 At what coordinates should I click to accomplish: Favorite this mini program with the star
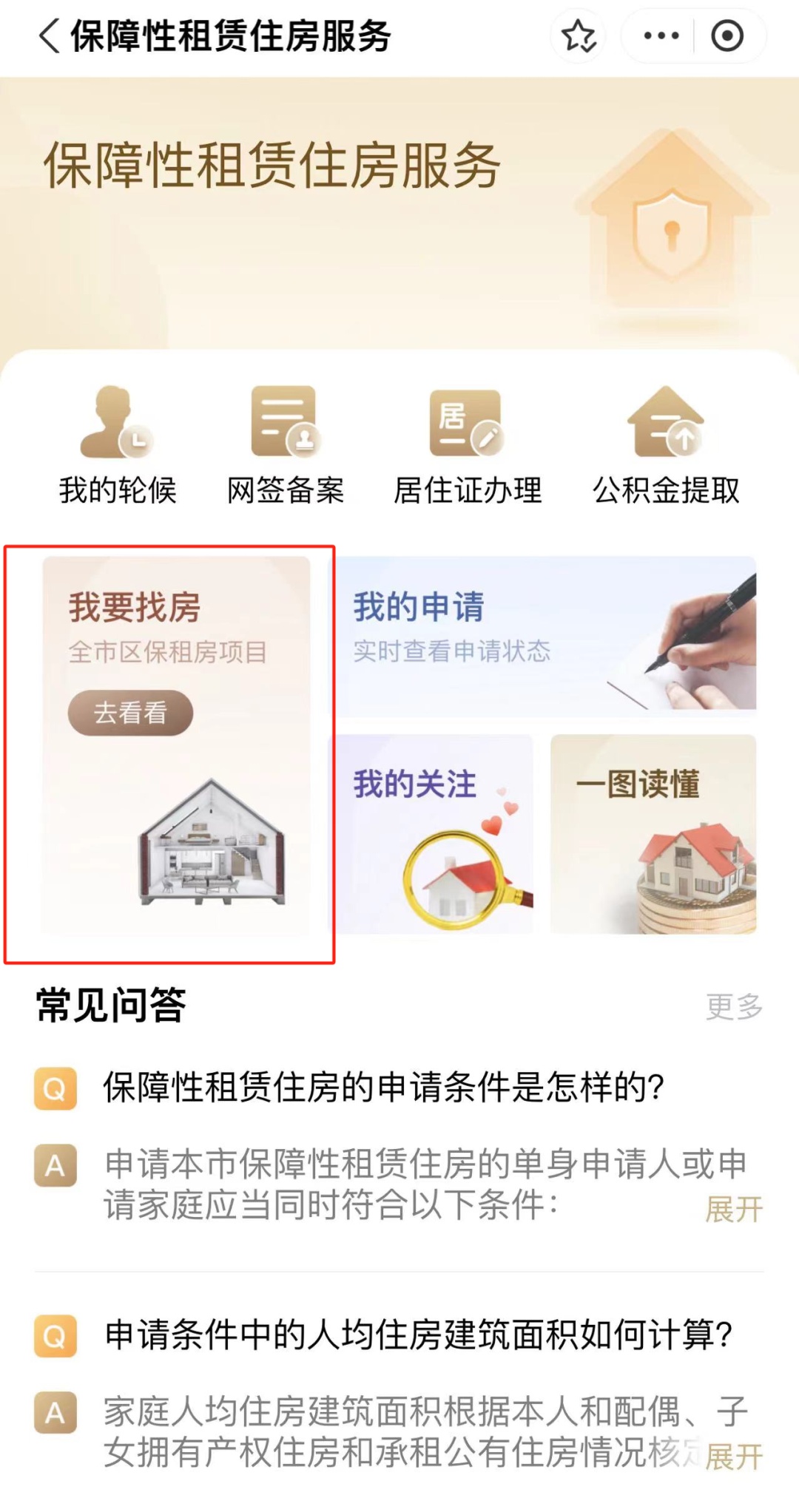coord(579,36)
